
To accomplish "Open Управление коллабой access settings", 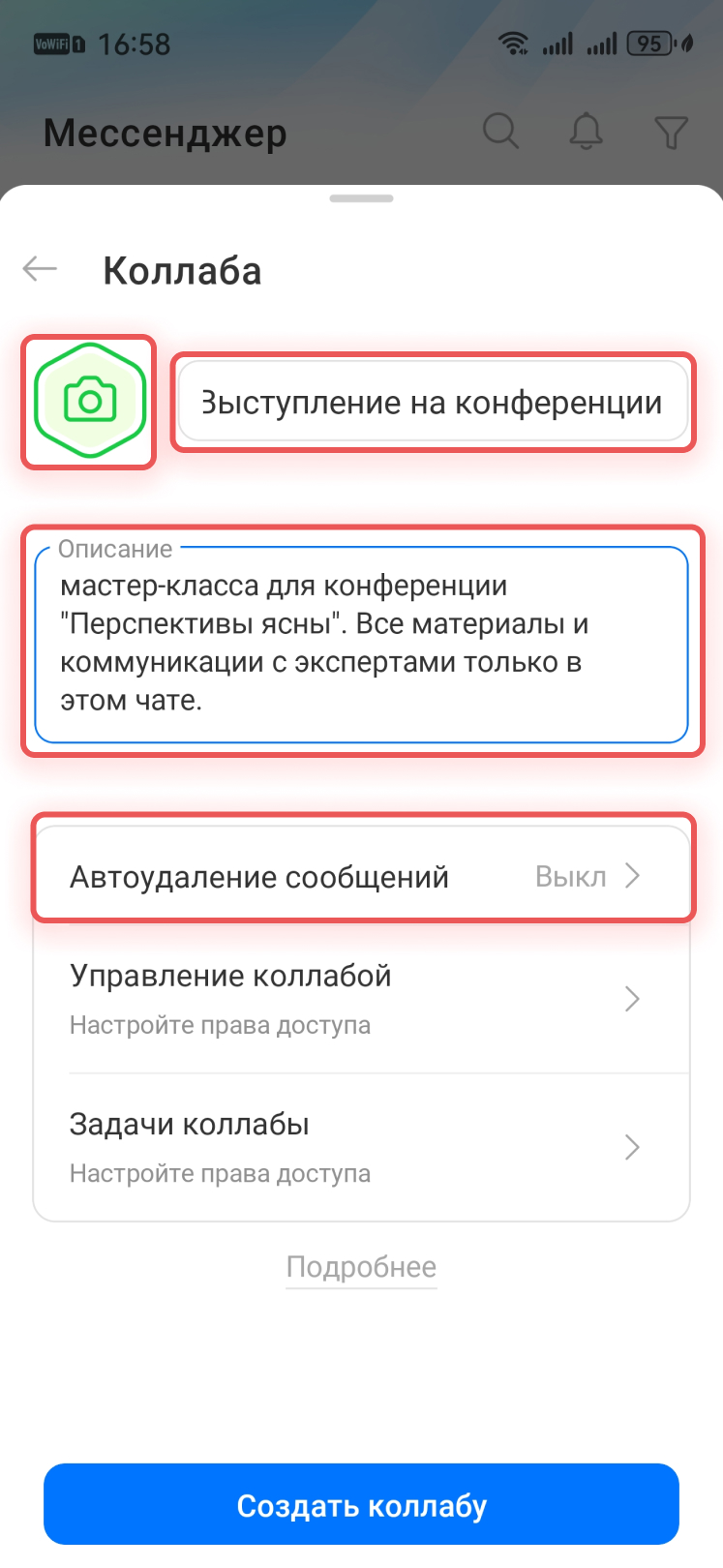I will [361, 999].
